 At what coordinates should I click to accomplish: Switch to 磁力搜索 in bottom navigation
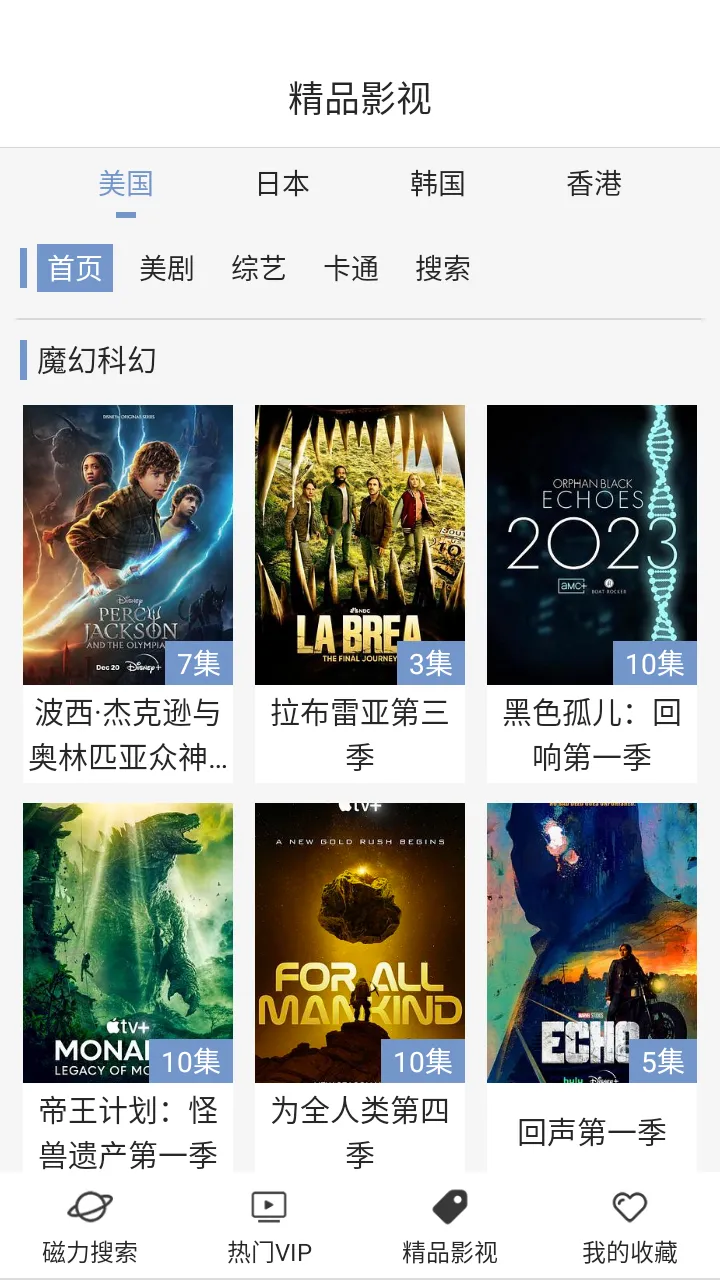90,1226
